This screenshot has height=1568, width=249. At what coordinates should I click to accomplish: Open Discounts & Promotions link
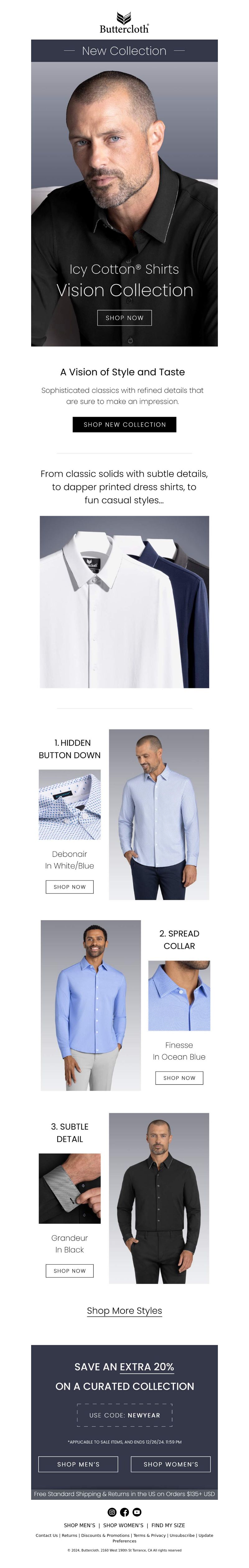[105, 1535]
